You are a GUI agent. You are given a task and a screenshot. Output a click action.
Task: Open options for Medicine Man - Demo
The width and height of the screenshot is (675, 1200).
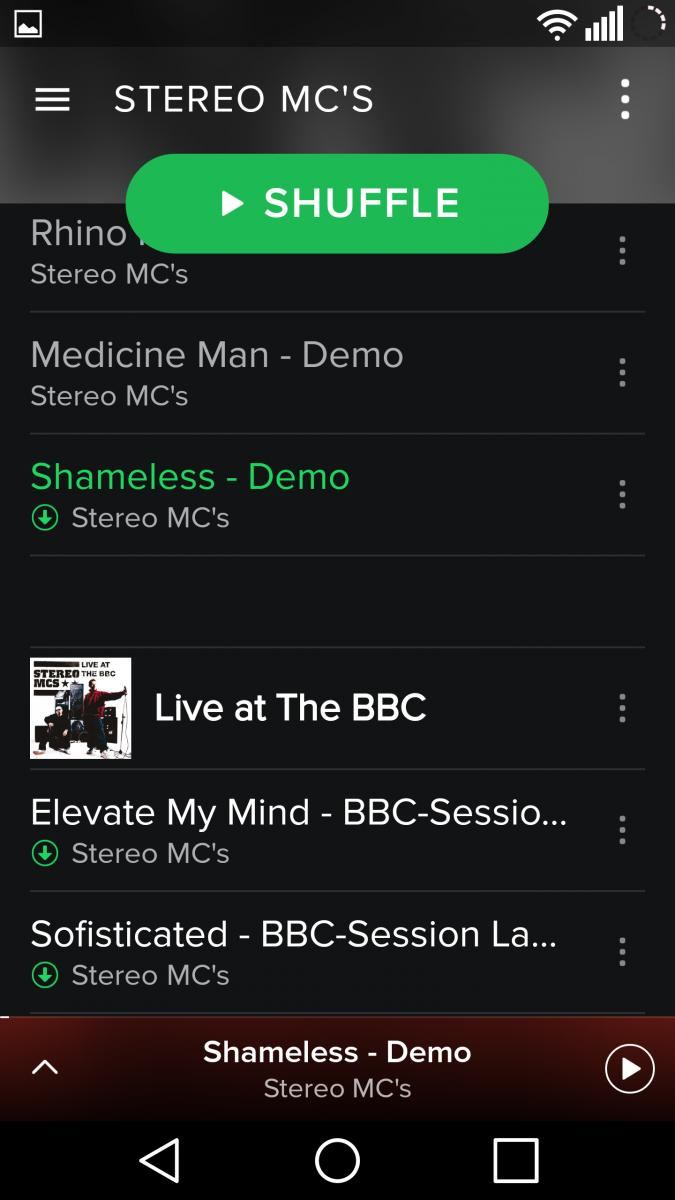622,372
